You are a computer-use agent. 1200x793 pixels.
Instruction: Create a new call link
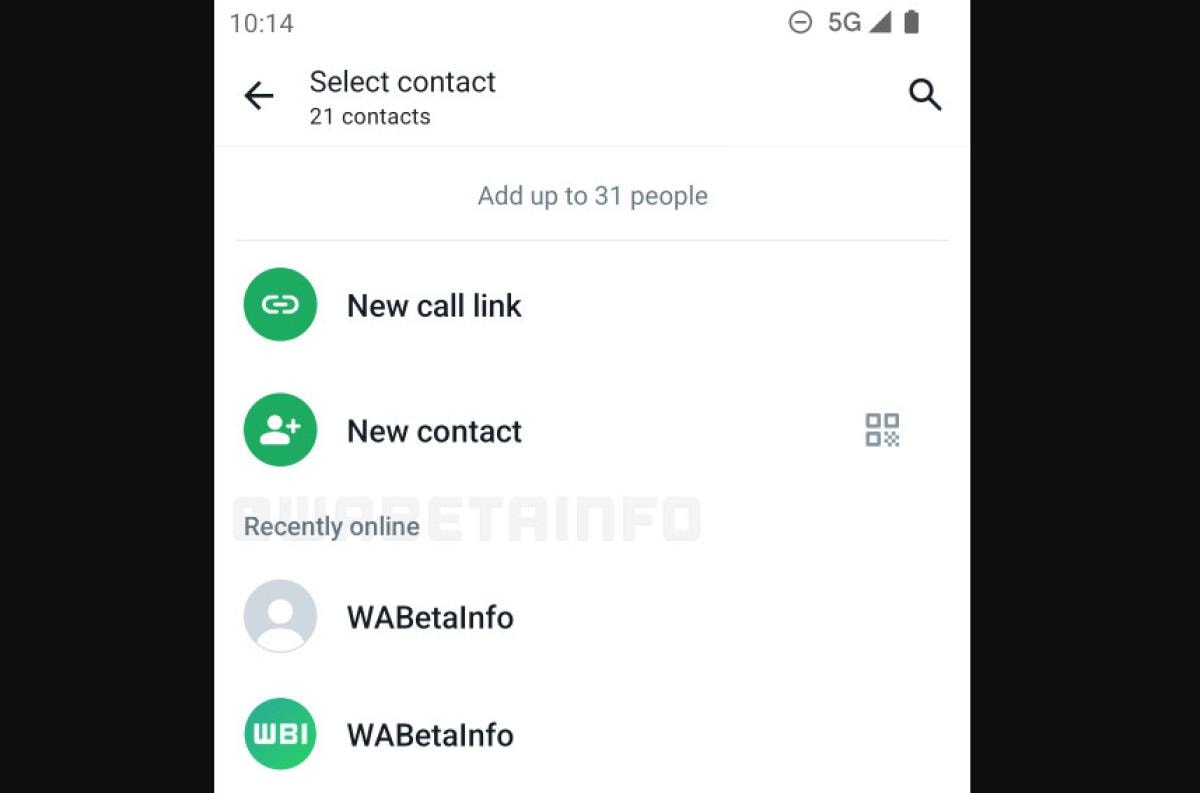pyautogui.click(x=433, y=305)
